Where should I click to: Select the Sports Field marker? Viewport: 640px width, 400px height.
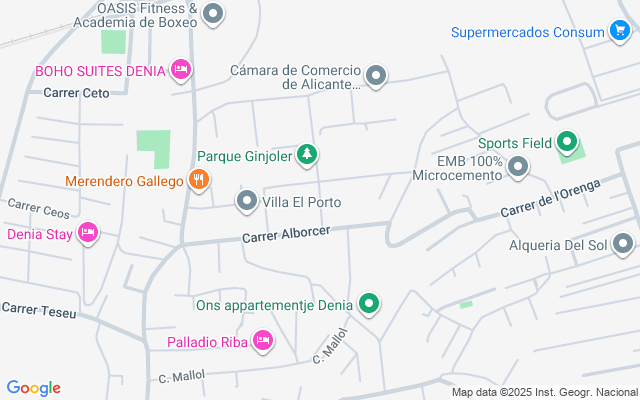pyautogui.click(x=569, y=143)
